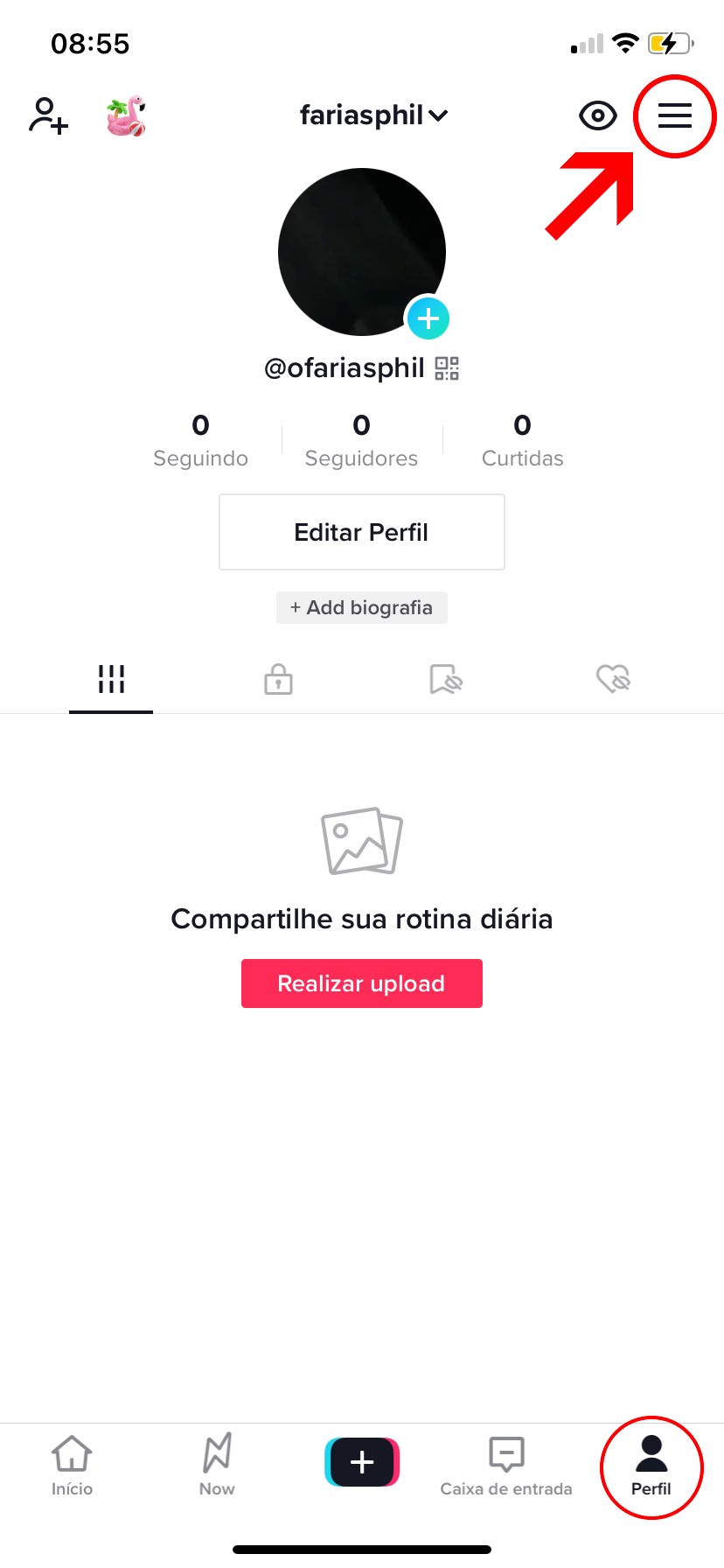Add a profile photo with plus badge
724x1568 pixels.
tap(428, 318)
